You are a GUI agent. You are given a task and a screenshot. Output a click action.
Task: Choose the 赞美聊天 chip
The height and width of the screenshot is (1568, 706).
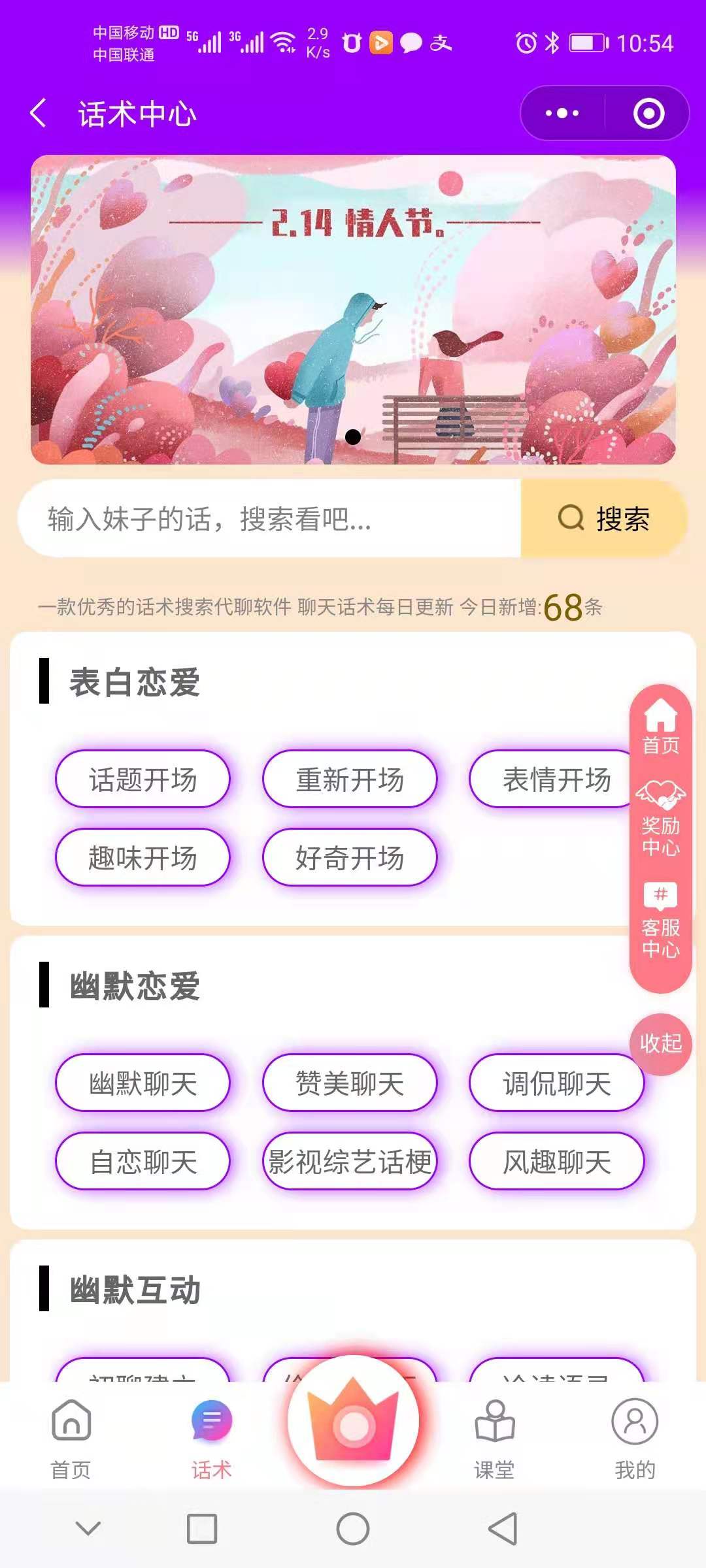(x=350, y=1083)
